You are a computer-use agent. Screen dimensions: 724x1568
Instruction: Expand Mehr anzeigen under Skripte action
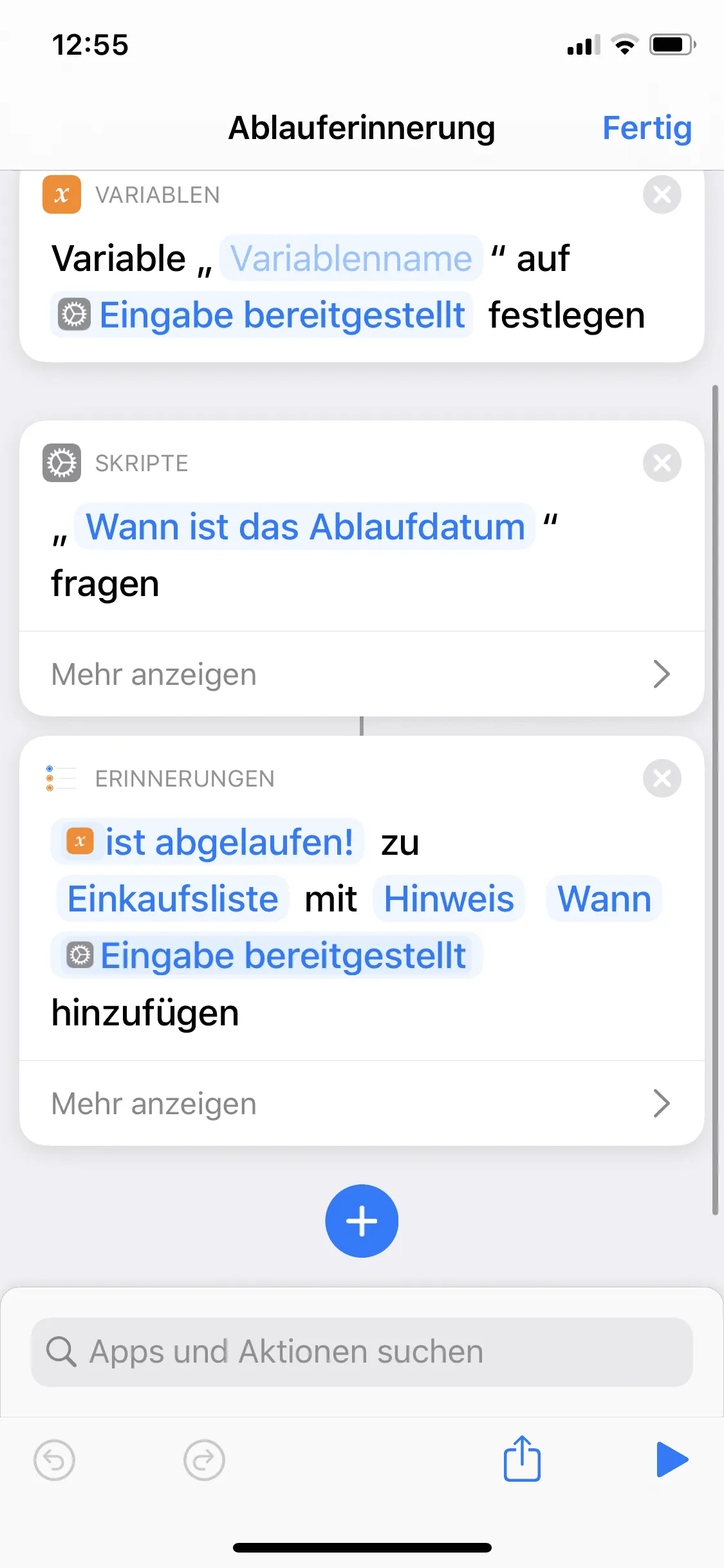[362, 674]
